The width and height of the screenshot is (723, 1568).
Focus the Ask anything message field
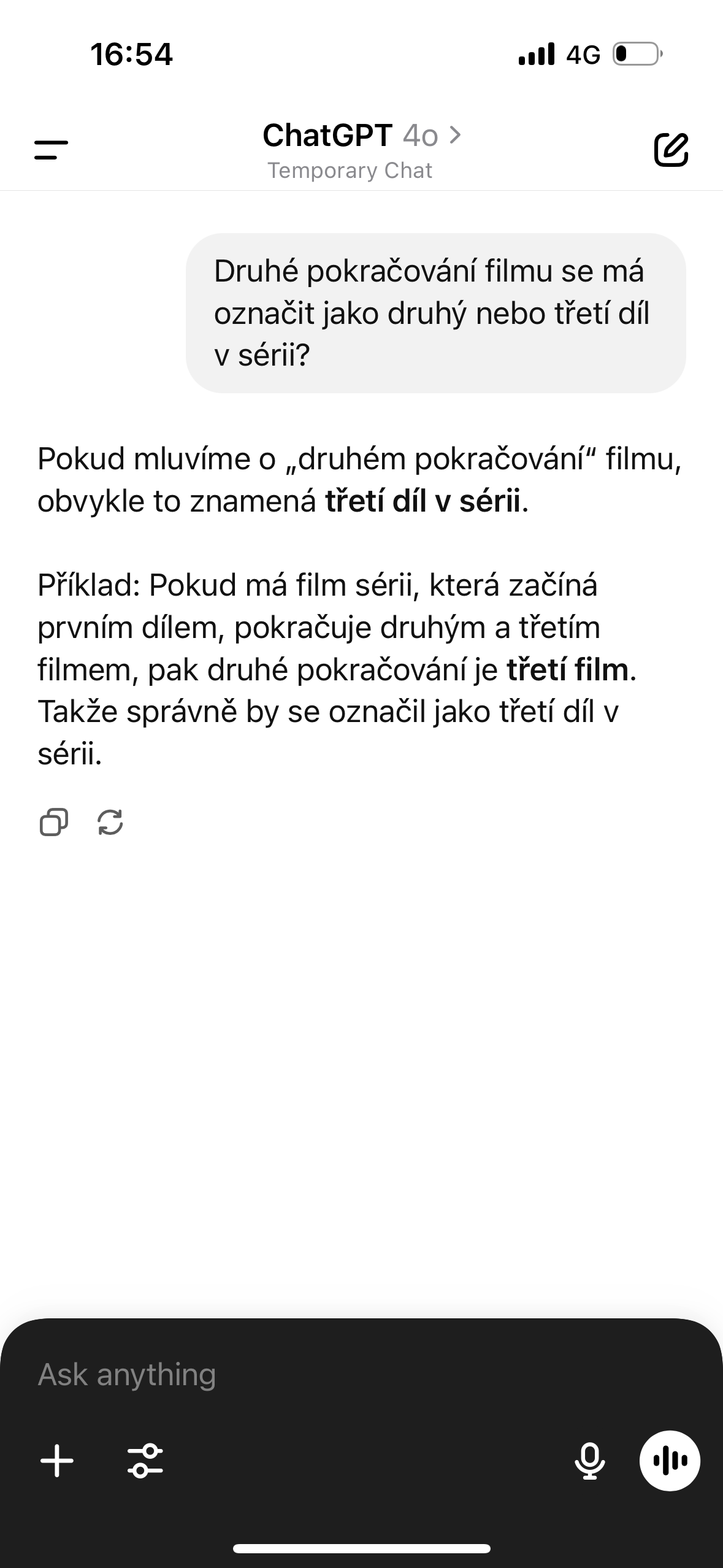(x=361, y=1374)
